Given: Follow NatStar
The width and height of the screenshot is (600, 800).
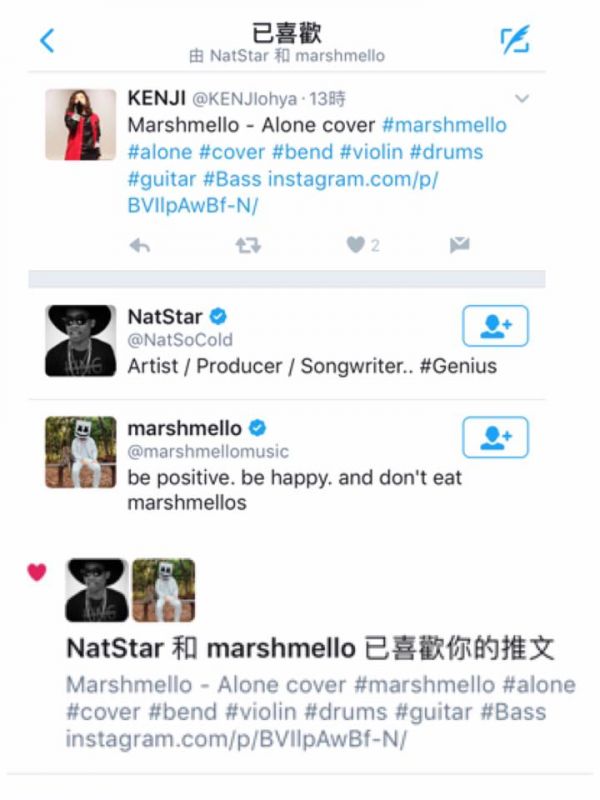Looking at the screenshot, I should point(495,326).
